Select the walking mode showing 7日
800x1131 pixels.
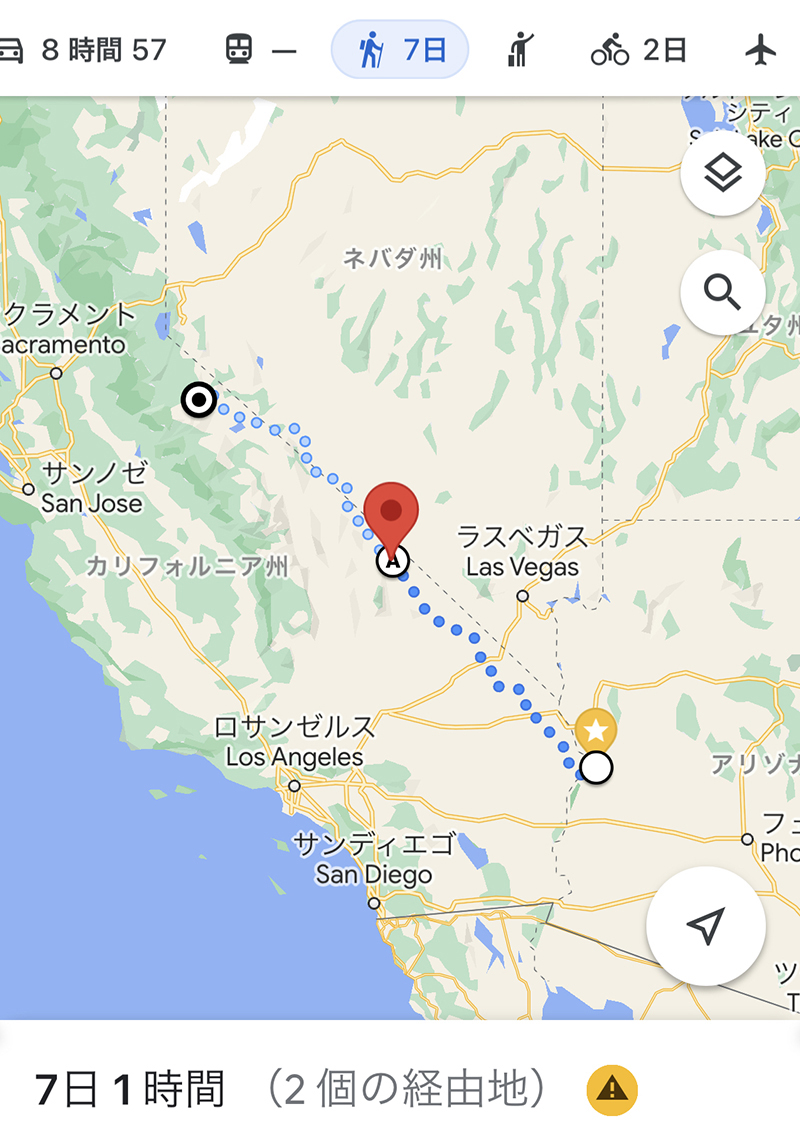tap(400, 49)
